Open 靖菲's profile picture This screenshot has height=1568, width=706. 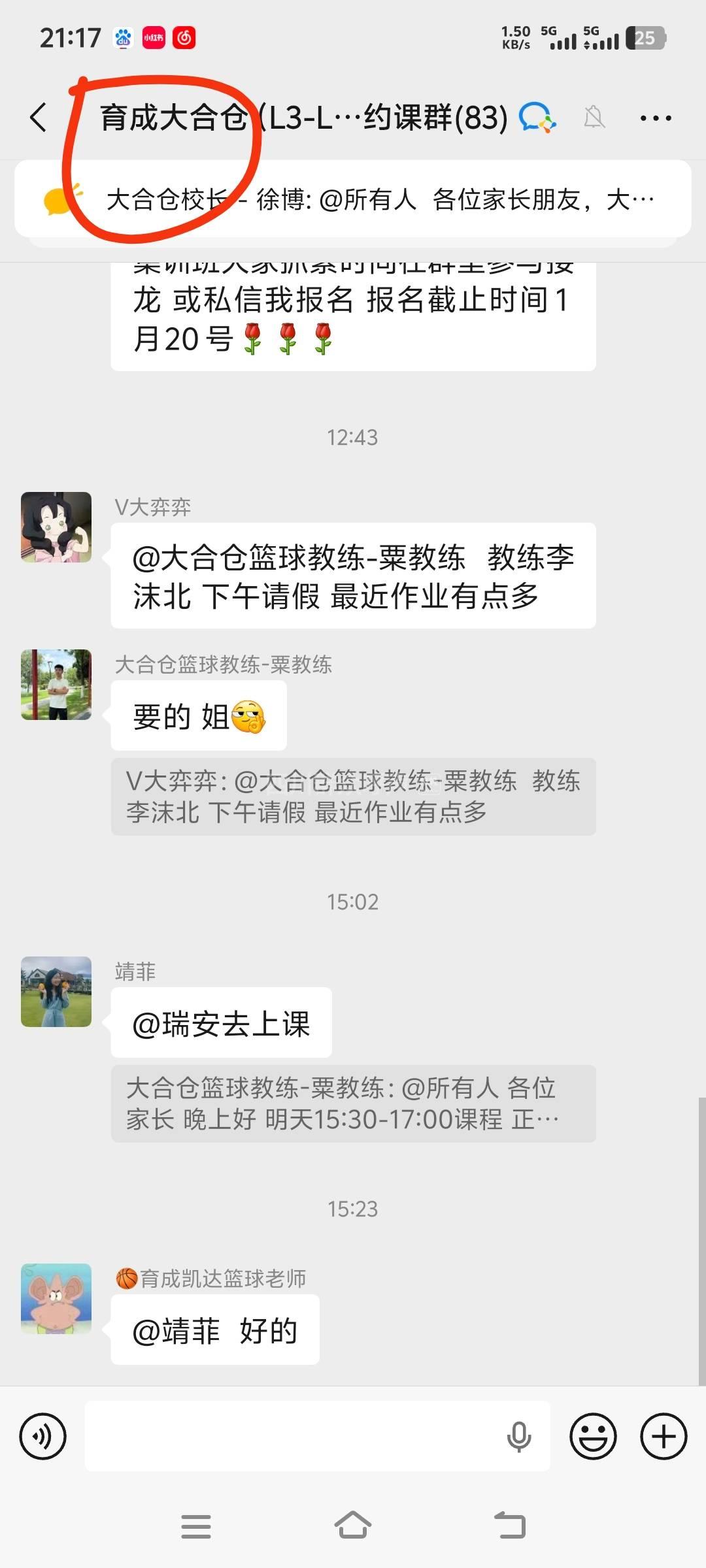pos(56,992)
